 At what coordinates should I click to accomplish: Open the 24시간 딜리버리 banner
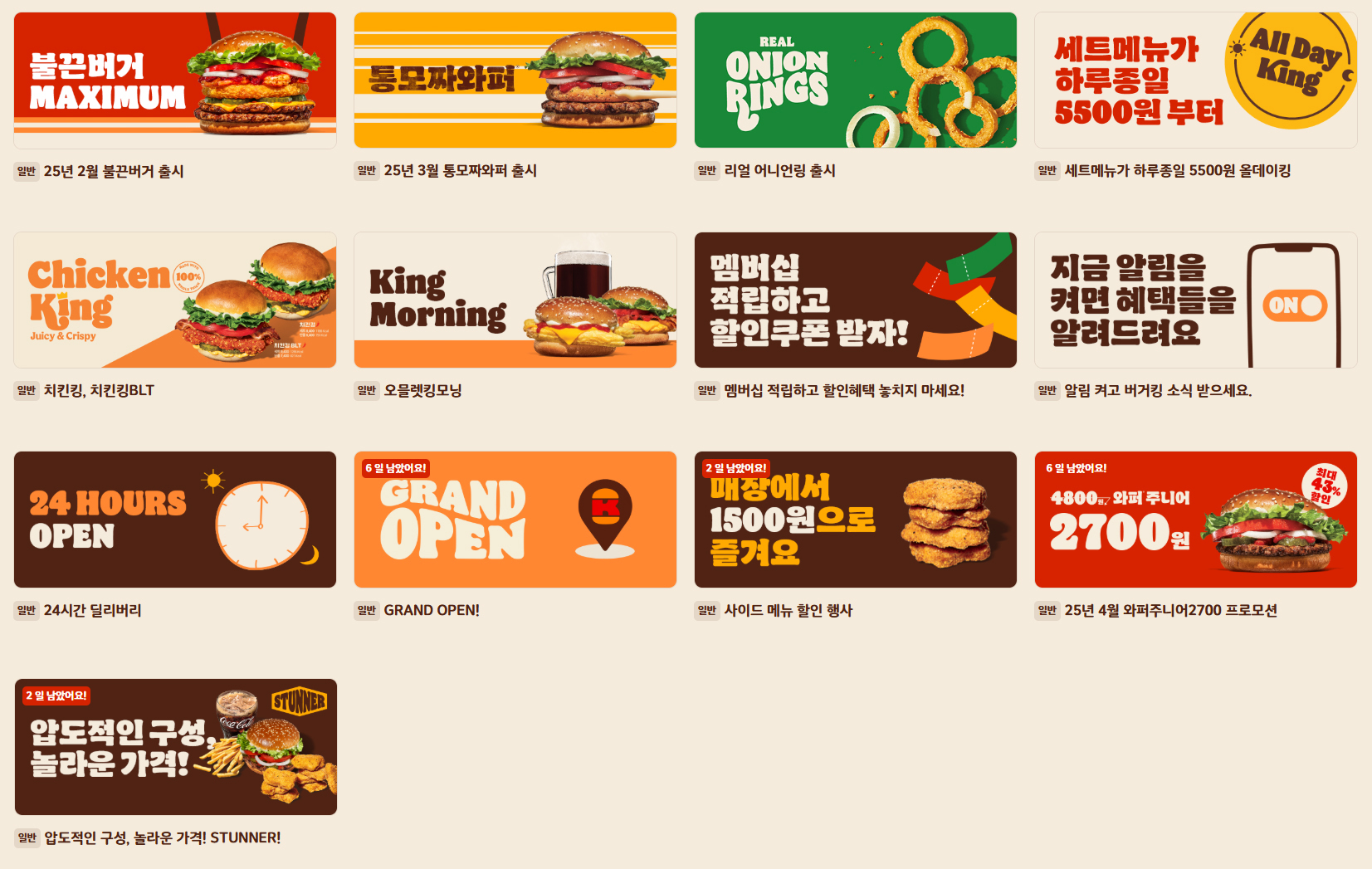(x=175, y=520)
